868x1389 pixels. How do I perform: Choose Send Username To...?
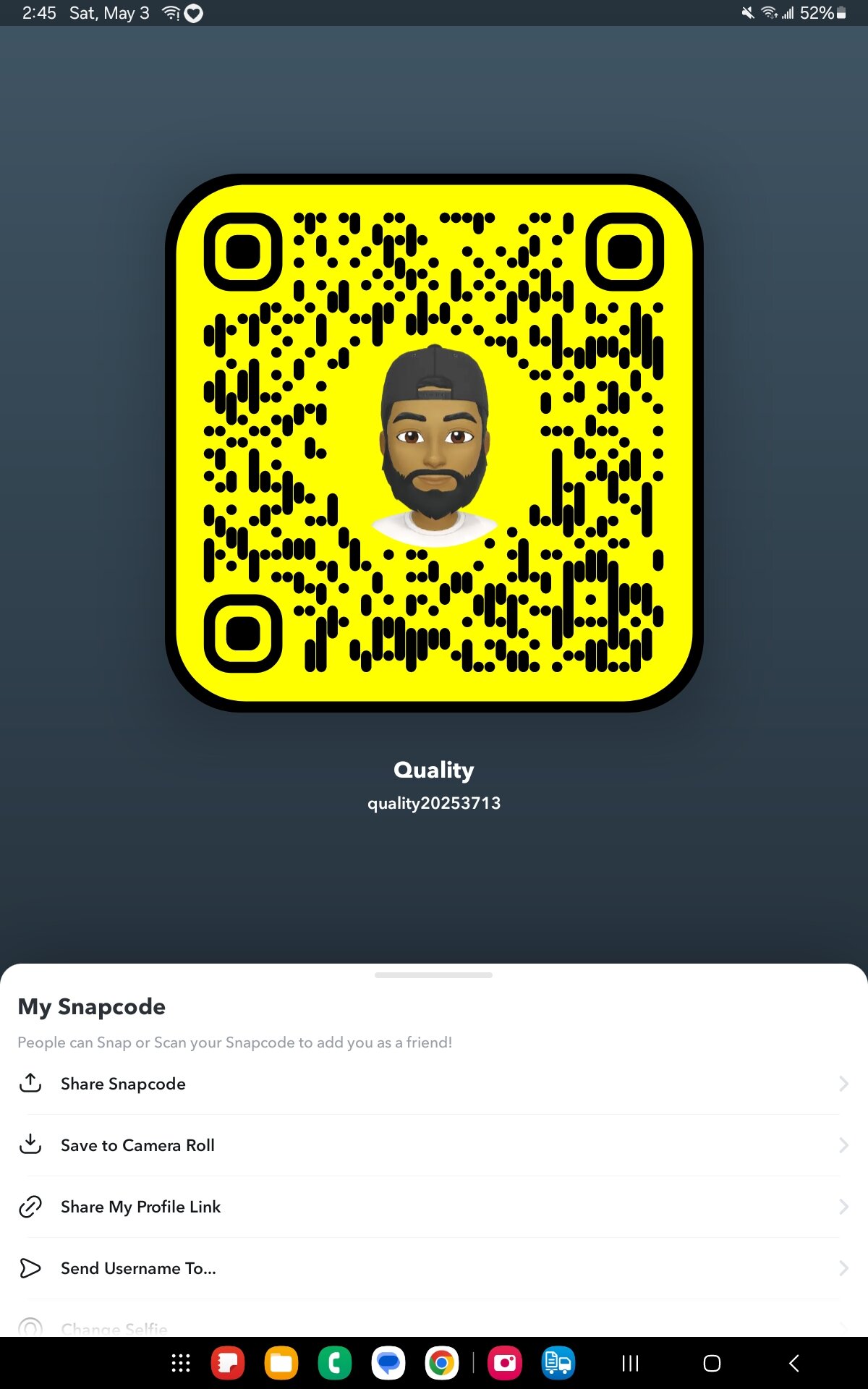point(138,1268)
